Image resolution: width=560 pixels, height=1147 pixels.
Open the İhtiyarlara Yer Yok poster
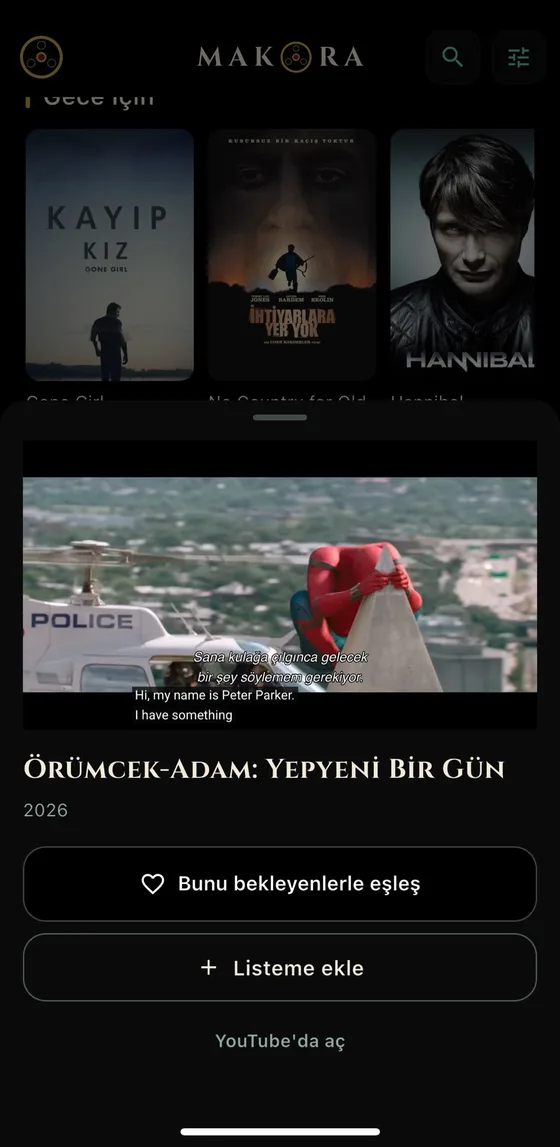(292, 255)
